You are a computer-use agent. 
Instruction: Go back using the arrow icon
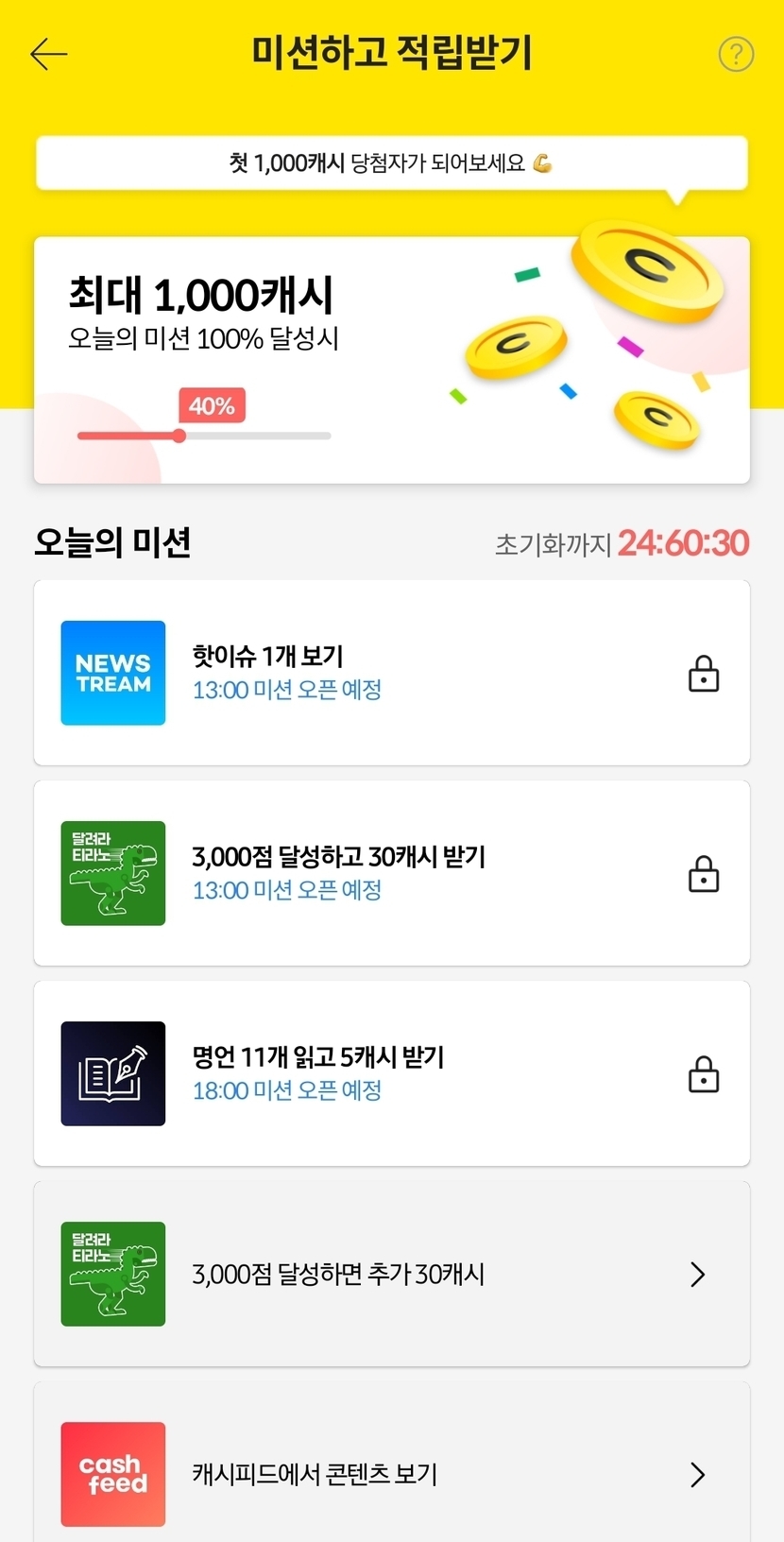49,55
